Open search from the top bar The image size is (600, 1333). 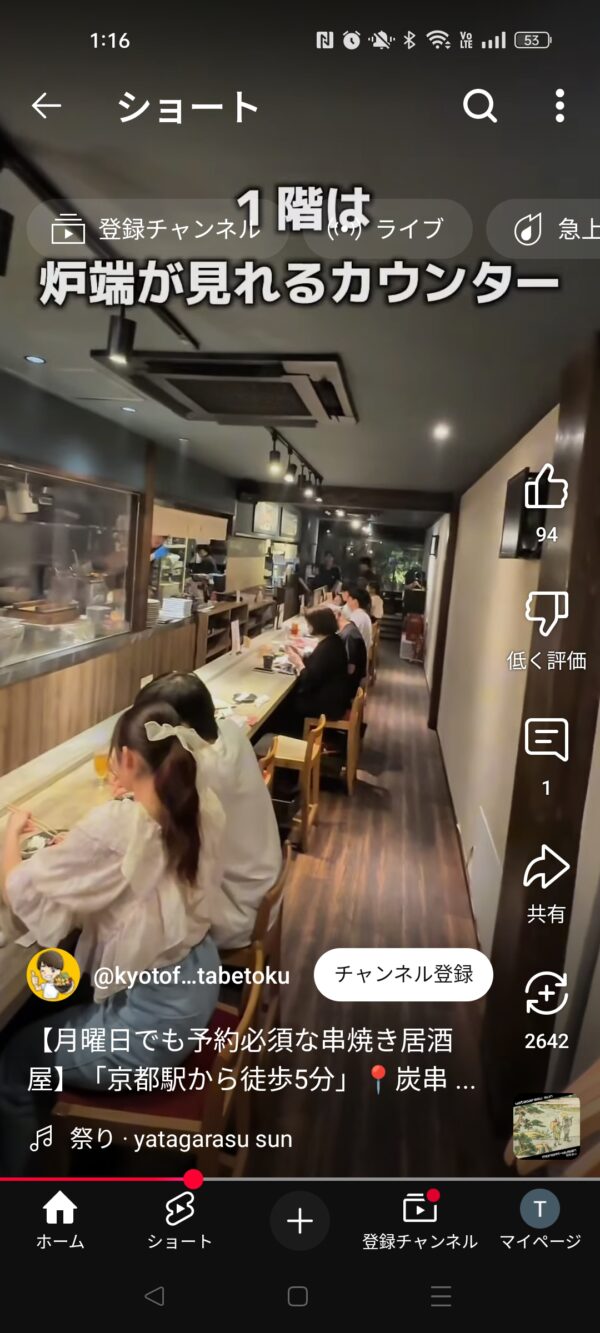click(480, 105)
